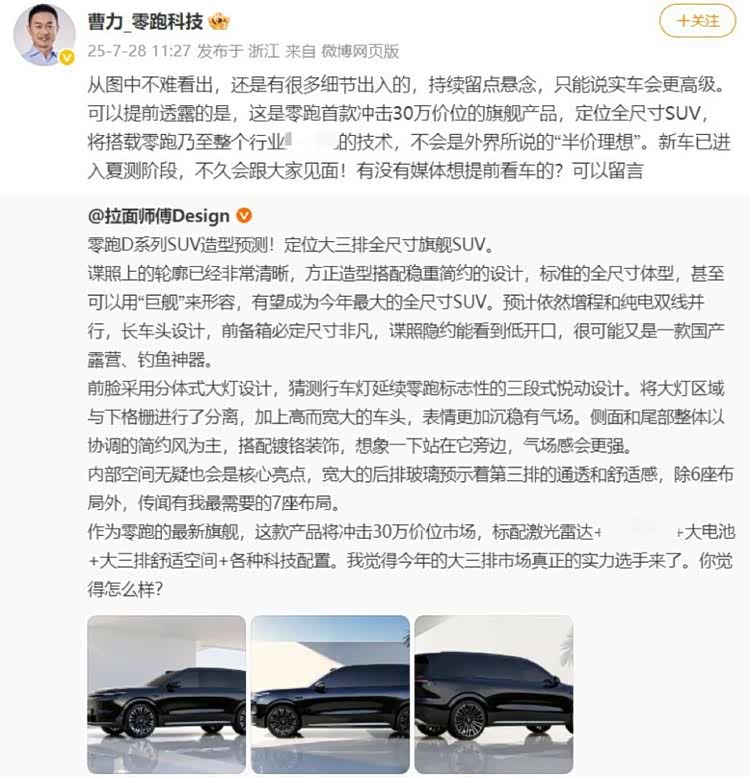View the first SUV render image
This screenshot has width=750, height=777.
click(x=166, y=690)
